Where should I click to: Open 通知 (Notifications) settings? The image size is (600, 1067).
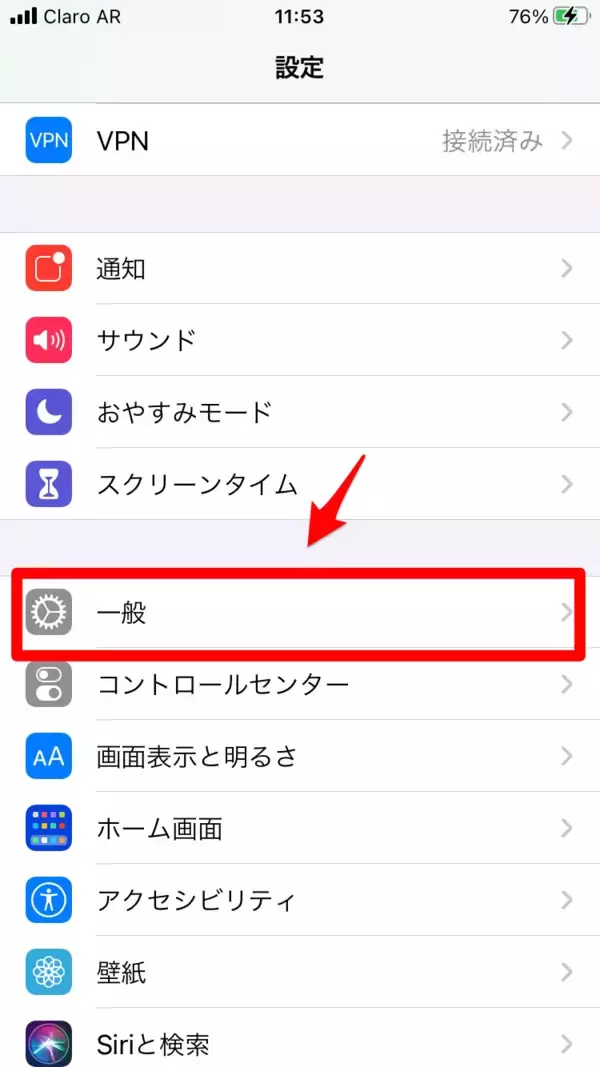tap(300, 268)
